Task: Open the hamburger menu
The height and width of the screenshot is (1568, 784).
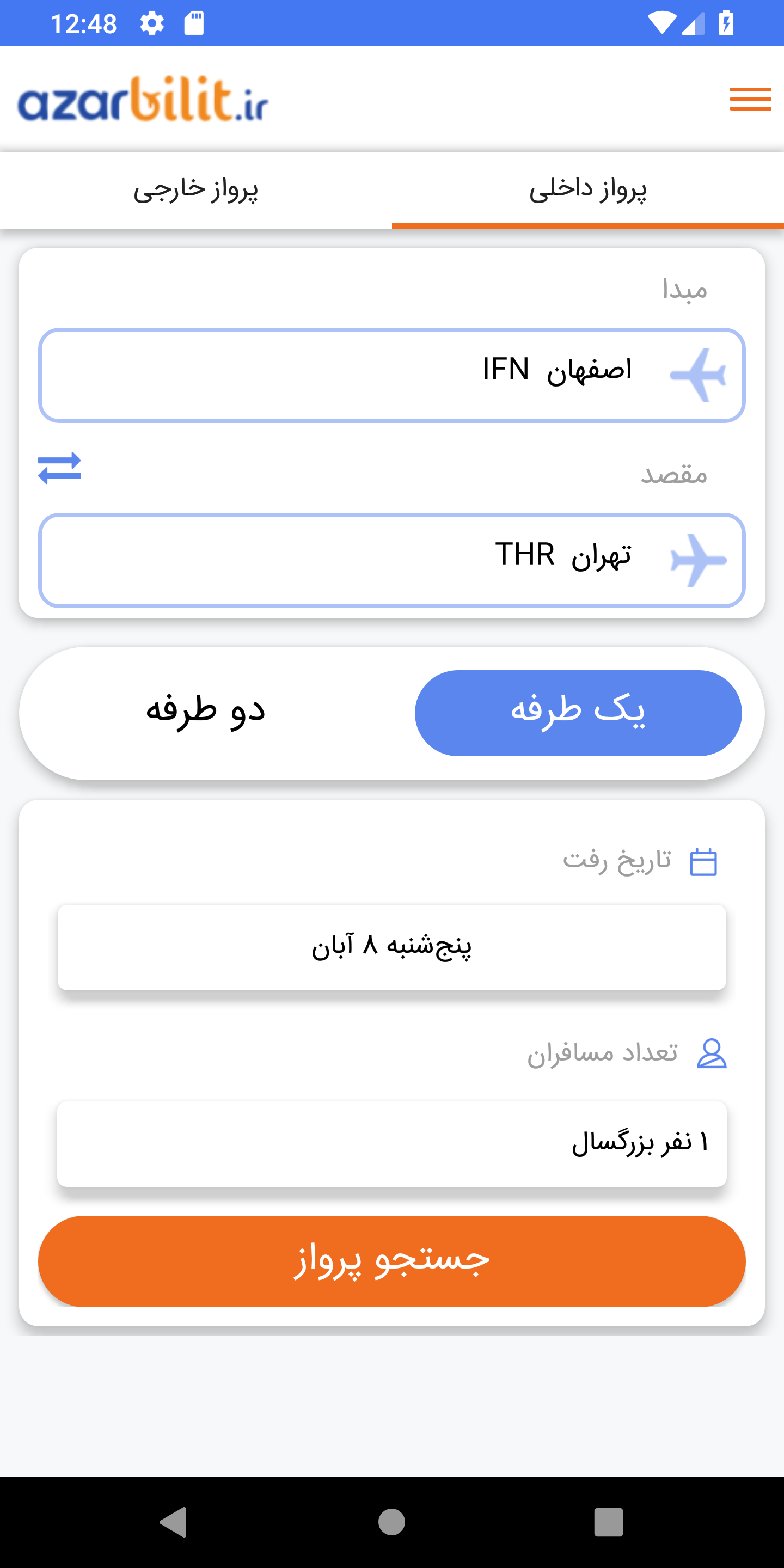Action: click(750, 99)
